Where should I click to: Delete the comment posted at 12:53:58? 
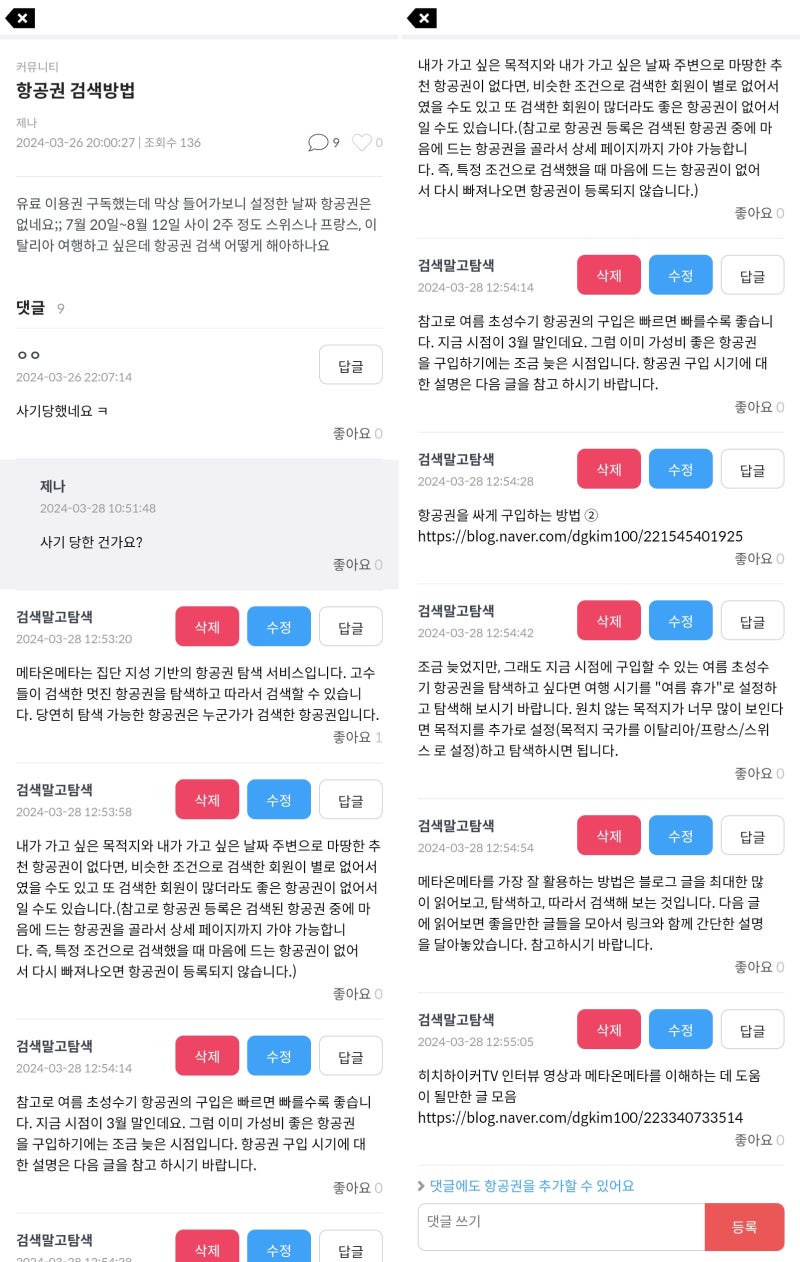[207, 799]
